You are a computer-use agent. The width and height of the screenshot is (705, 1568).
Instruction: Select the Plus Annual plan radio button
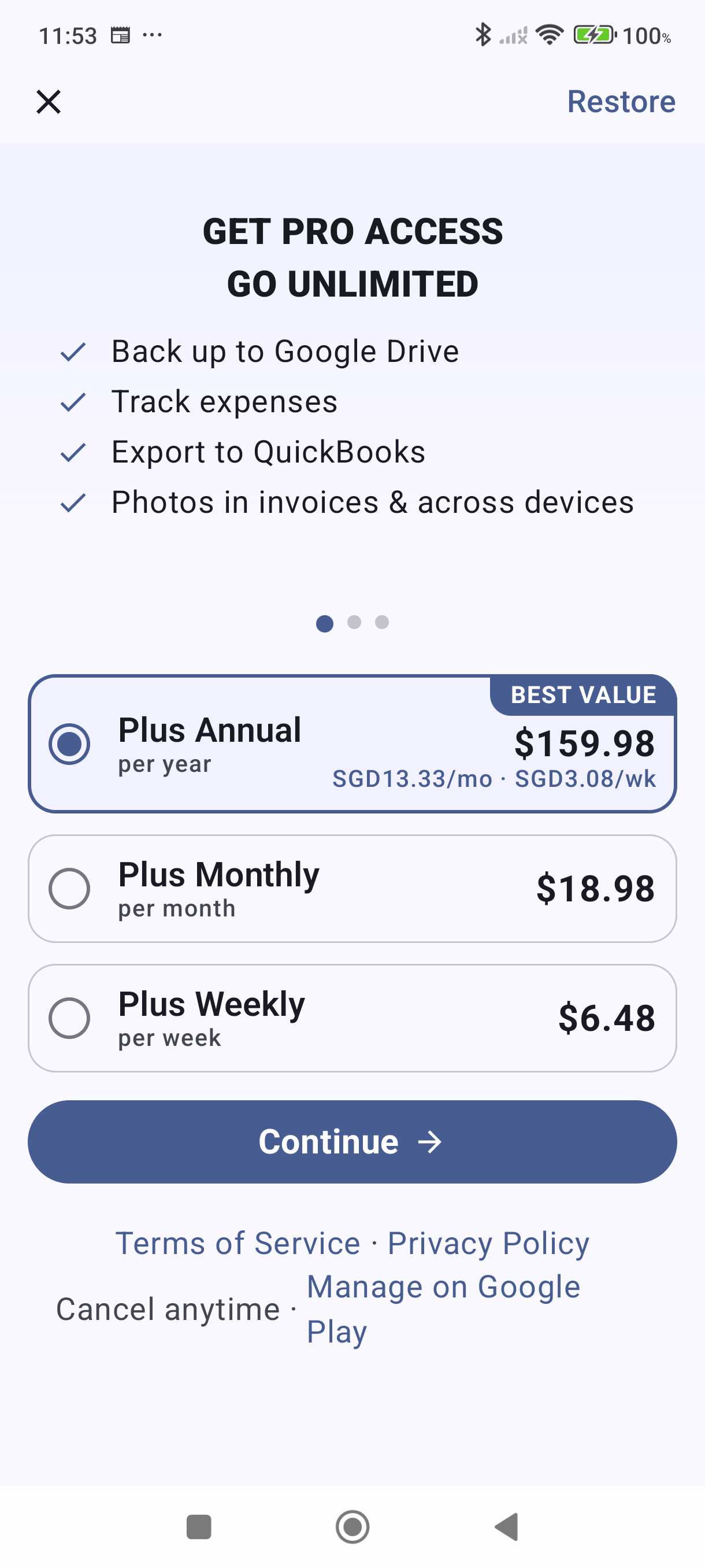(69, 743)
